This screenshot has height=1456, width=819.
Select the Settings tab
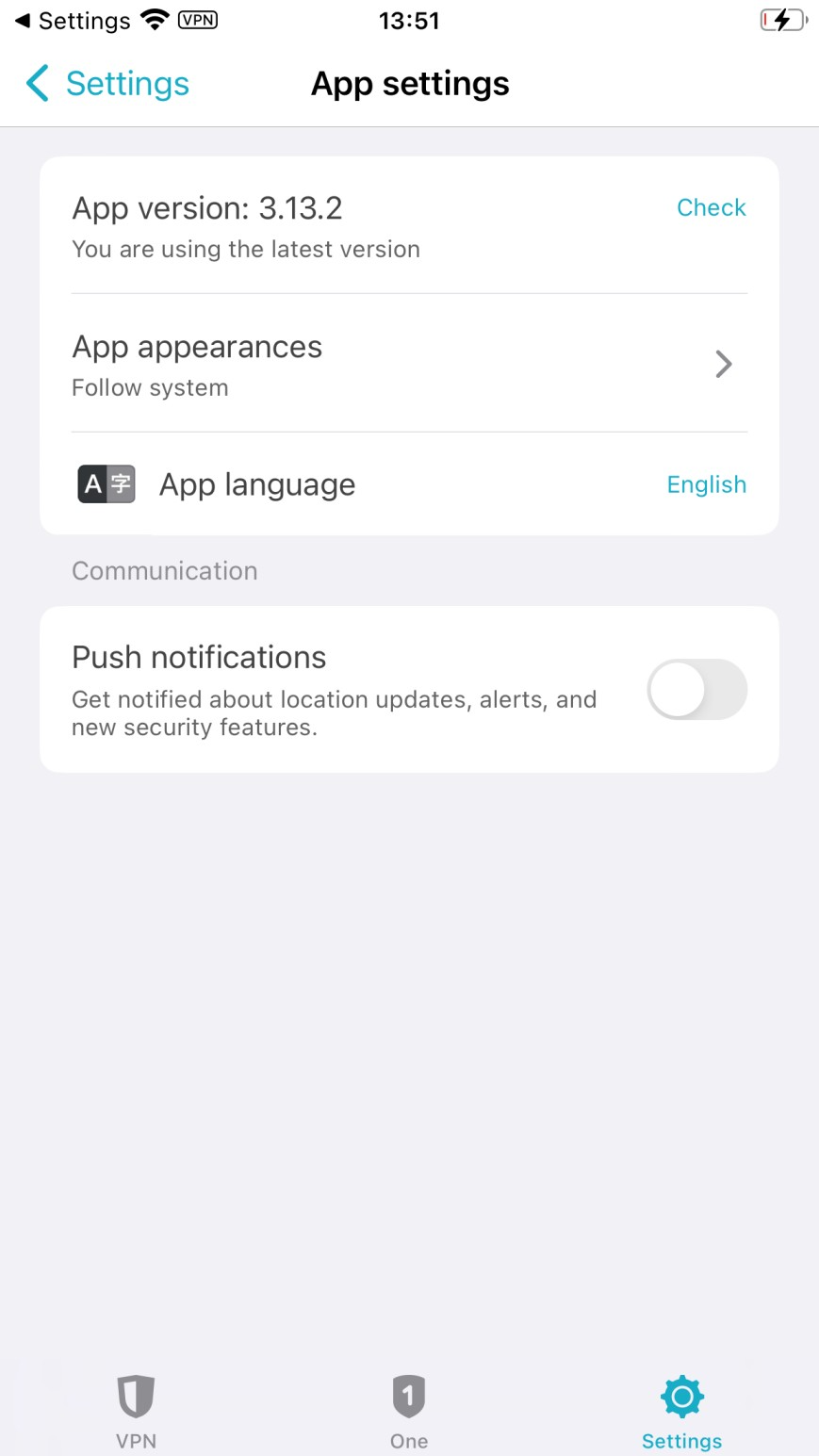(681, 1411)
